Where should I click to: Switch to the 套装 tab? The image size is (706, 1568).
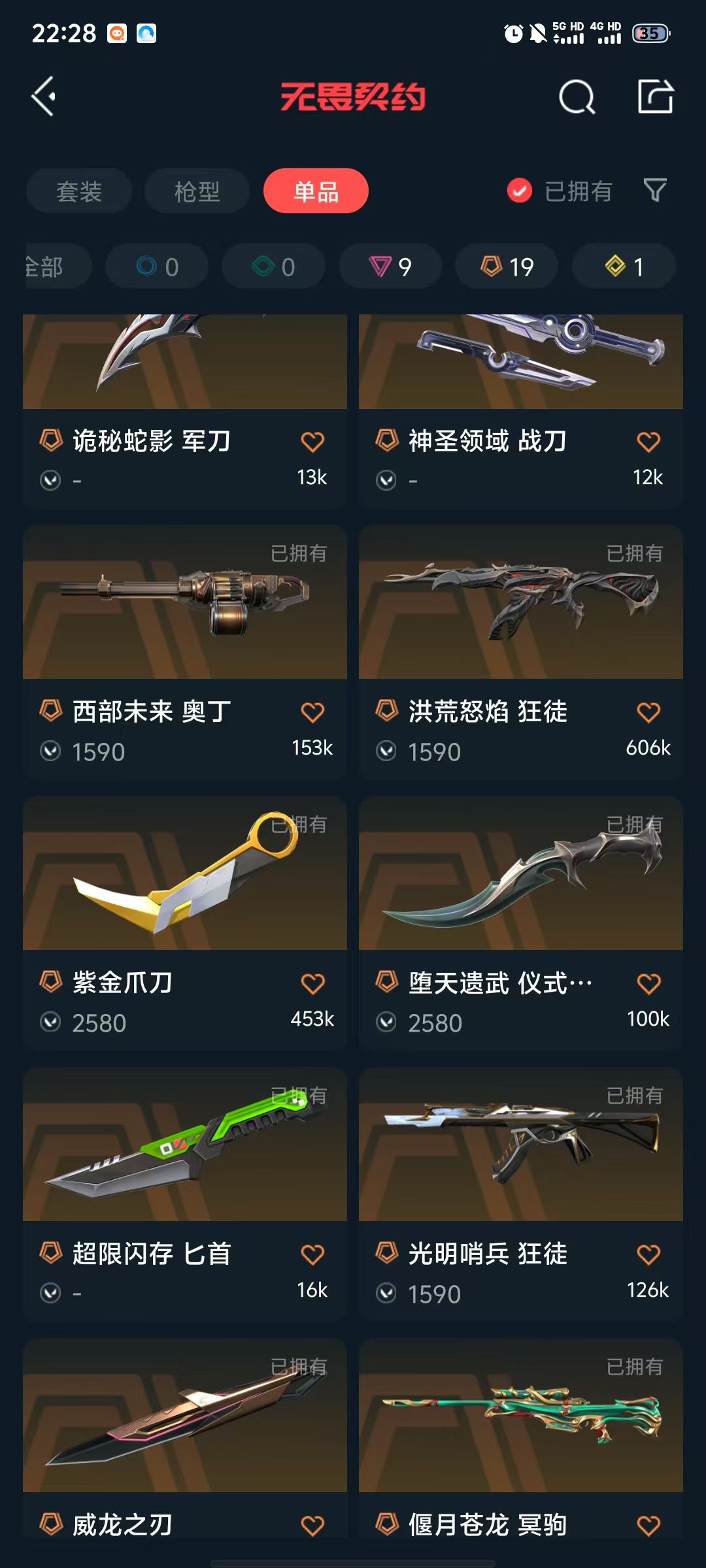tap(79, 191)
